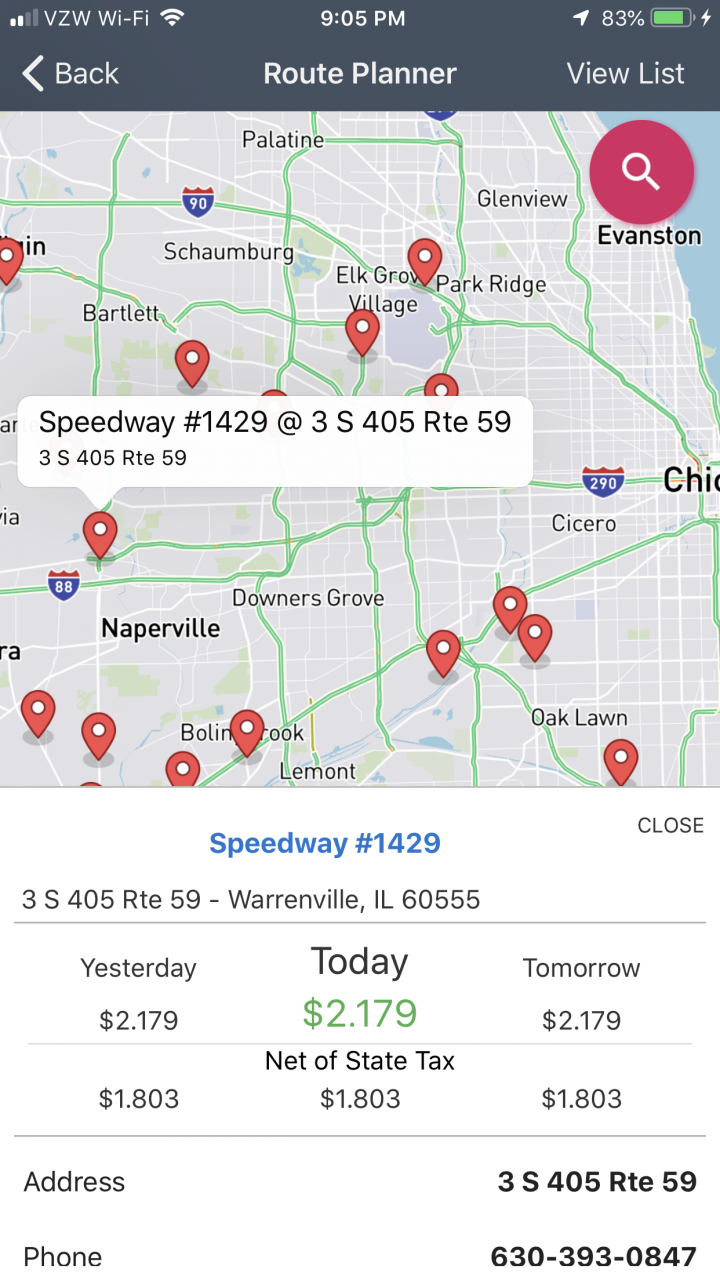Go back from Route Planner

[70, 73]
